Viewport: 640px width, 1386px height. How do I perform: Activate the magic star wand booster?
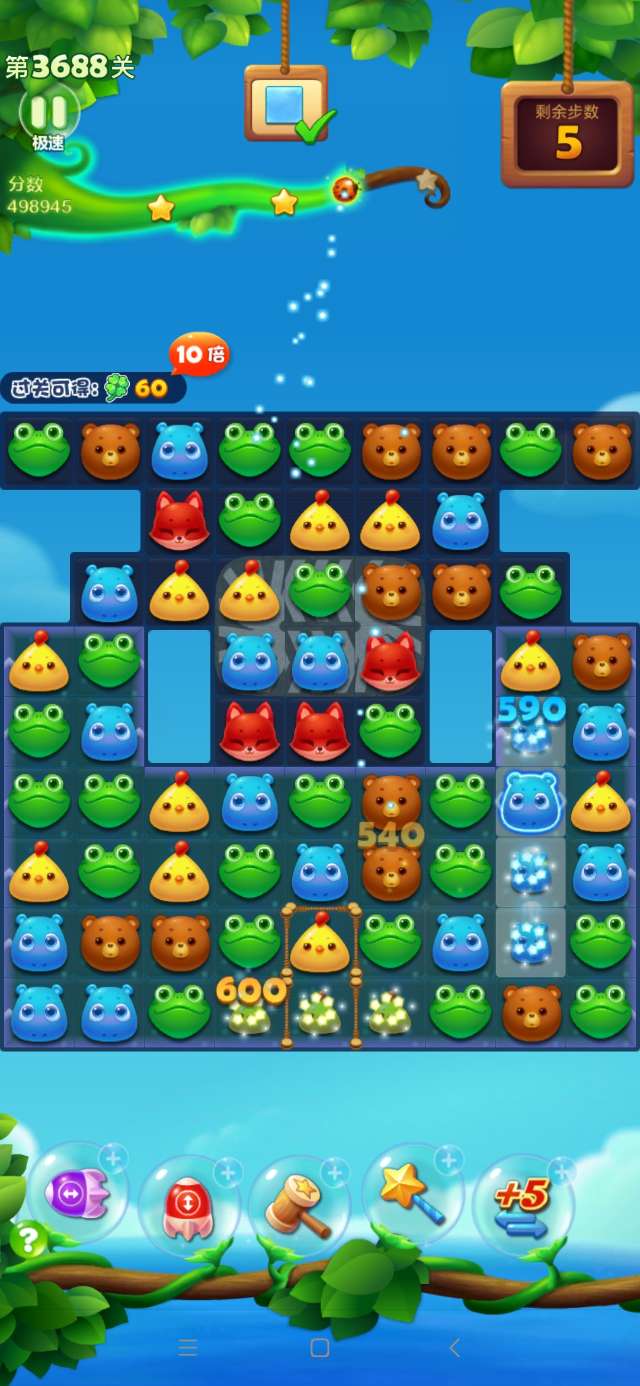411,1194
